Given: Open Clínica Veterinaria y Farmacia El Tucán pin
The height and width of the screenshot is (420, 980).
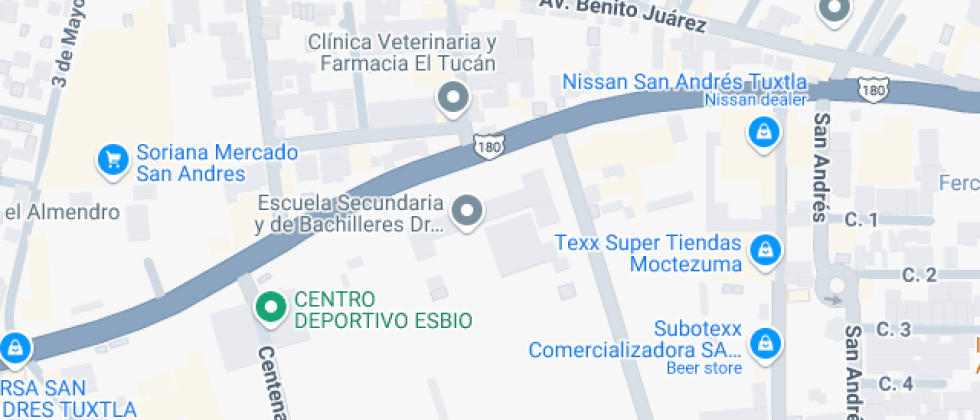Looking at the screenshot, I should (454, 98).
